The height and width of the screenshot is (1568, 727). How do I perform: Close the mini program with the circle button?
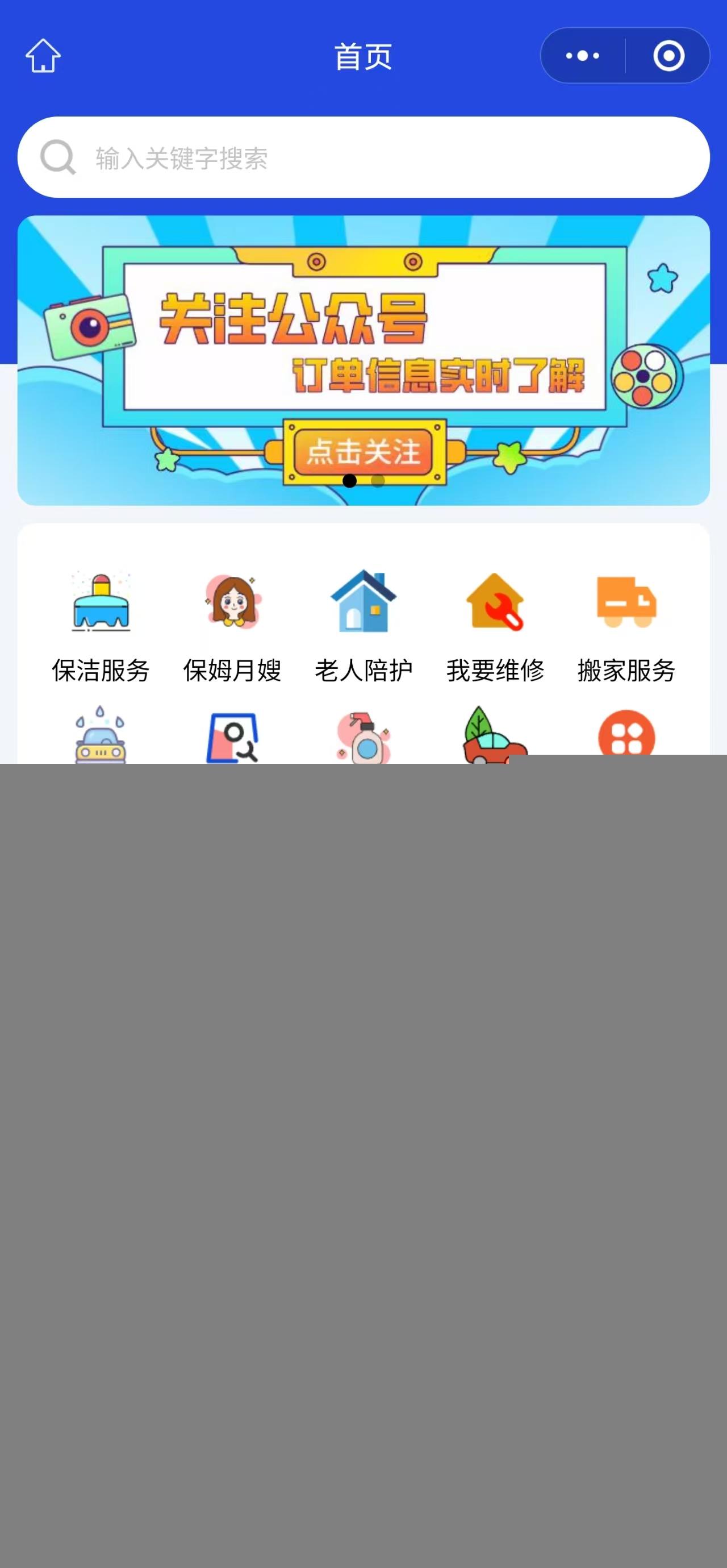(x=668, y=56)
